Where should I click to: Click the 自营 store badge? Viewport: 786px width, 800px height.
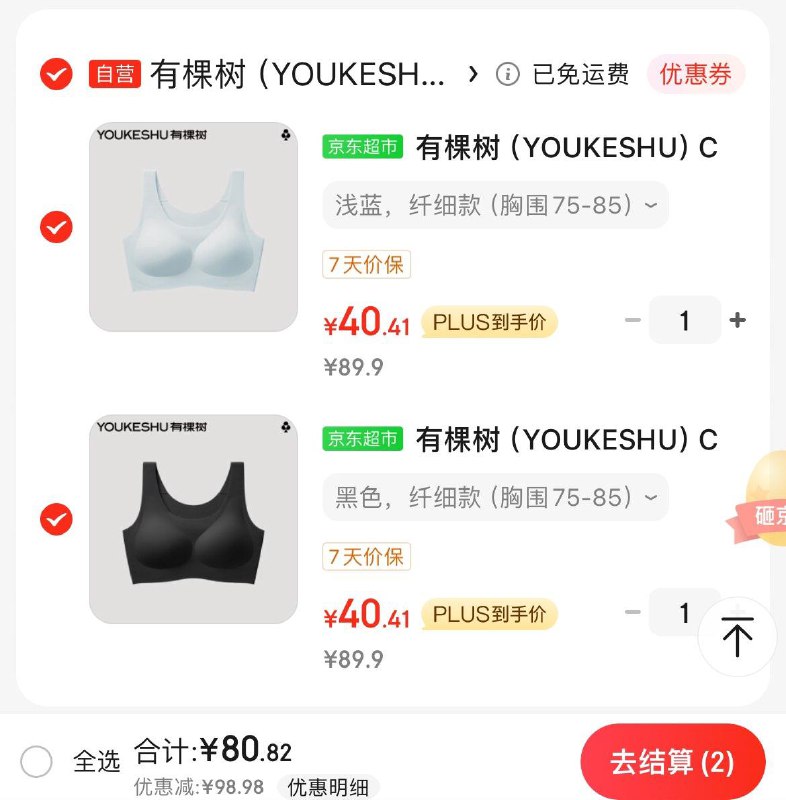click(113, 75)
